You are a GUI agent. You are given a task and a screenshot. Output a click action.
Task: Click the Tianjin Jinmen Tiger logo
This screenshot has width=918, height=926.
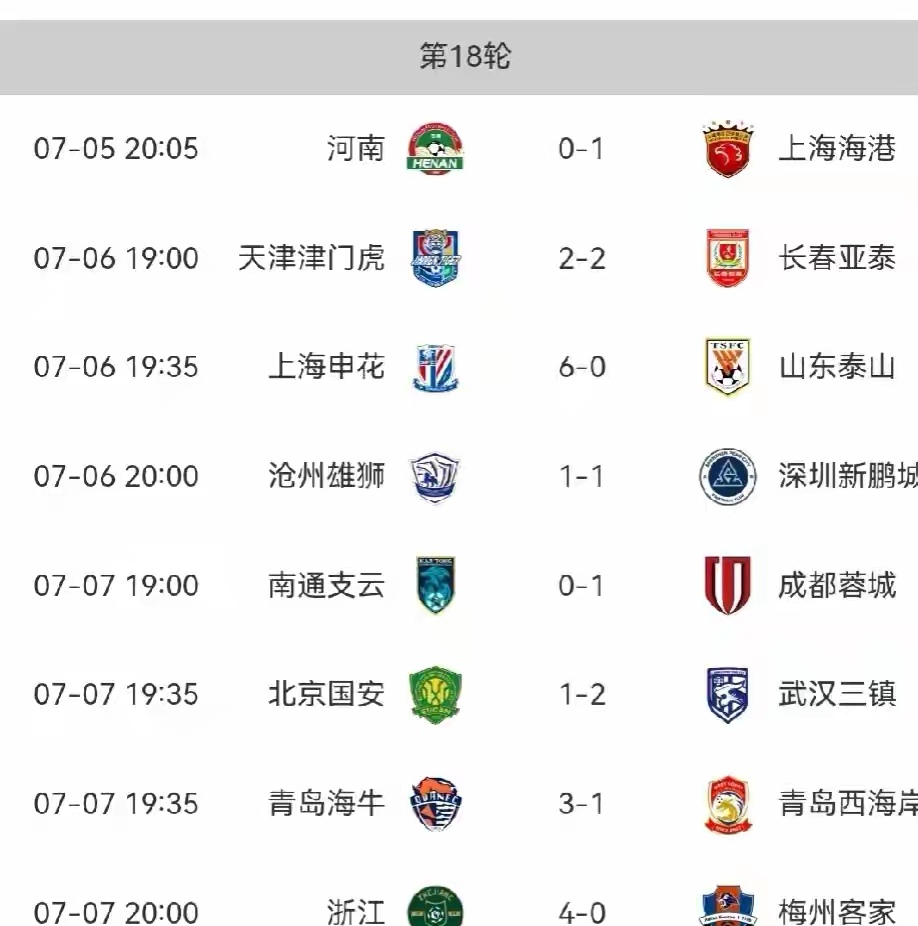click(434, 257)
